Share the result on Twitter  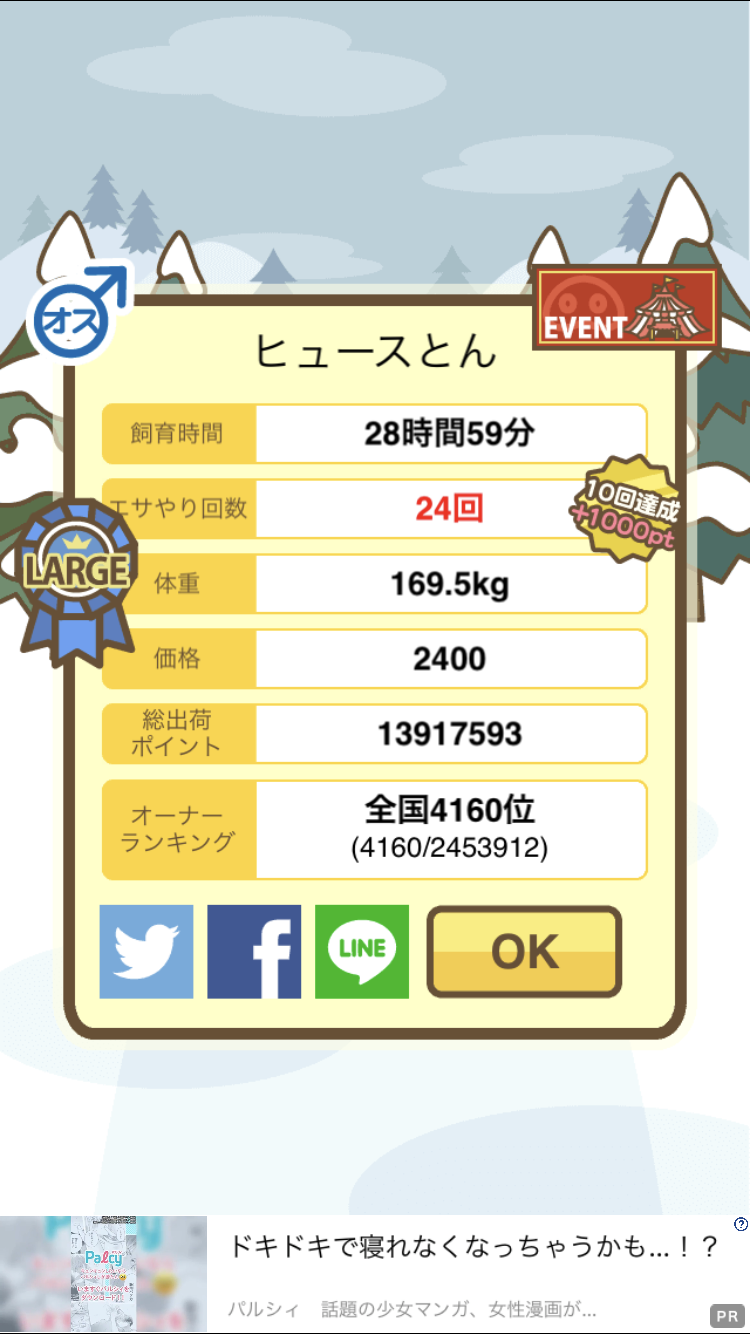tap(146, 952)
